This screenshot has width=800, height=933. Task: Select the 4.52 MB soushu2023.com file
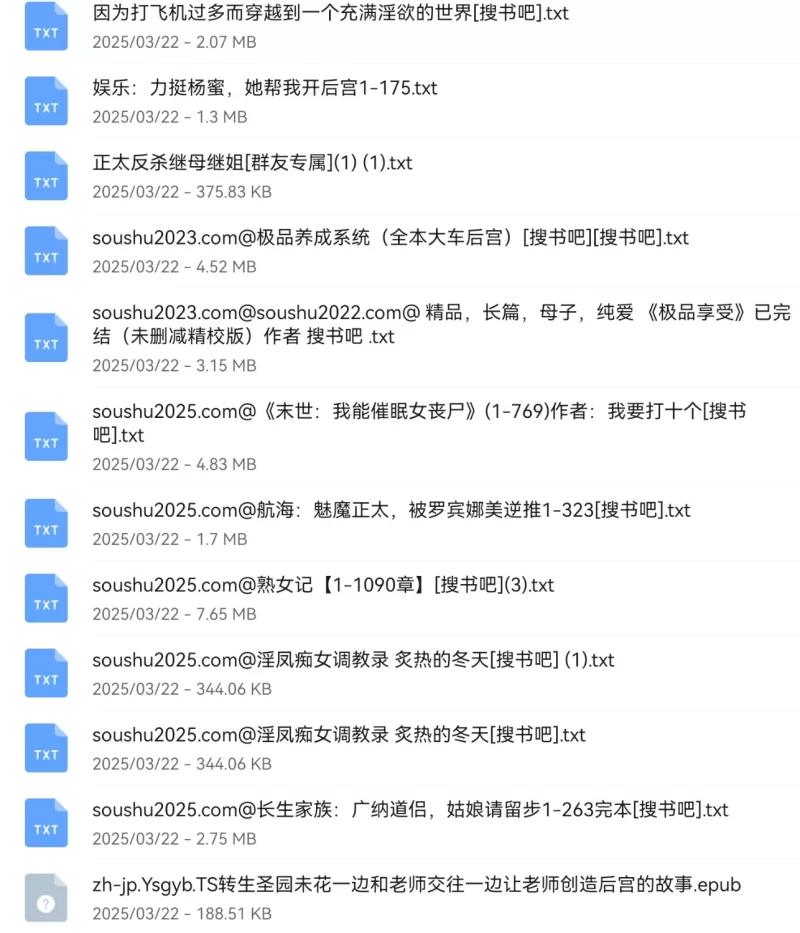[x=390, y=238]
